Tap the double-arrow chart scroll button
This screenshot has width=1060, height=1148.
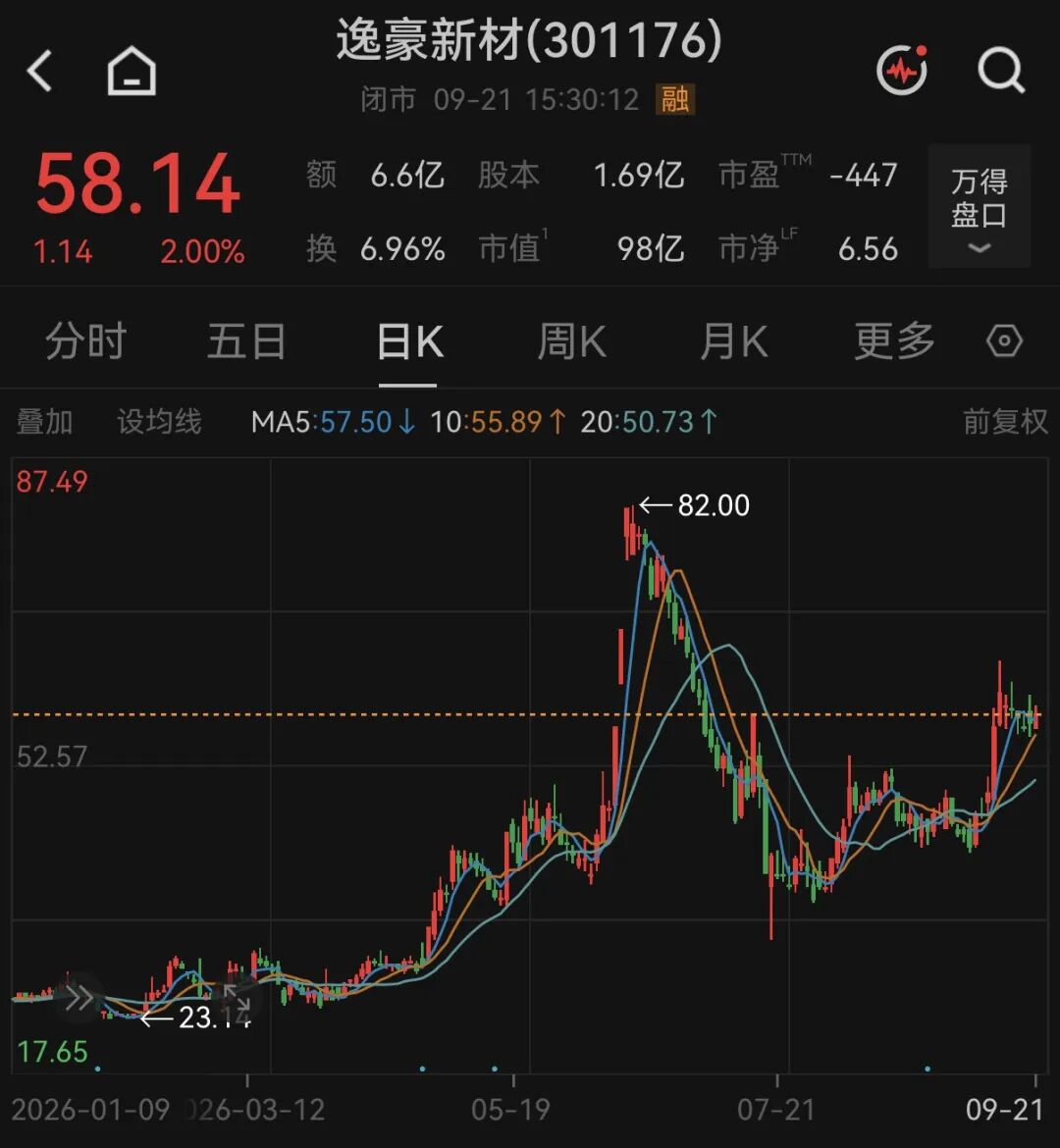click(79, 997)
